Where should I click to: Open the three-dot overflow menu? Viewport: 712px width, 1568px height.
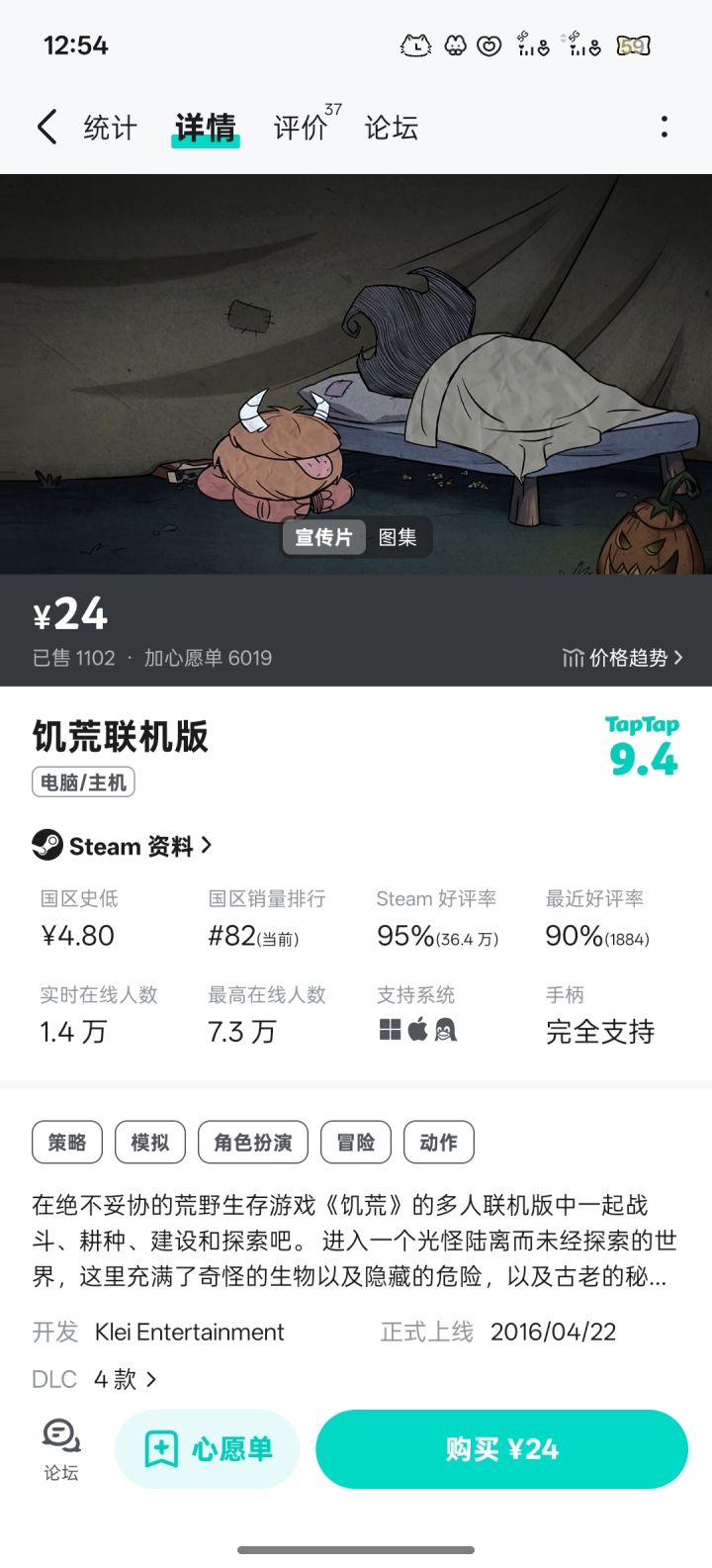(664, 128)
